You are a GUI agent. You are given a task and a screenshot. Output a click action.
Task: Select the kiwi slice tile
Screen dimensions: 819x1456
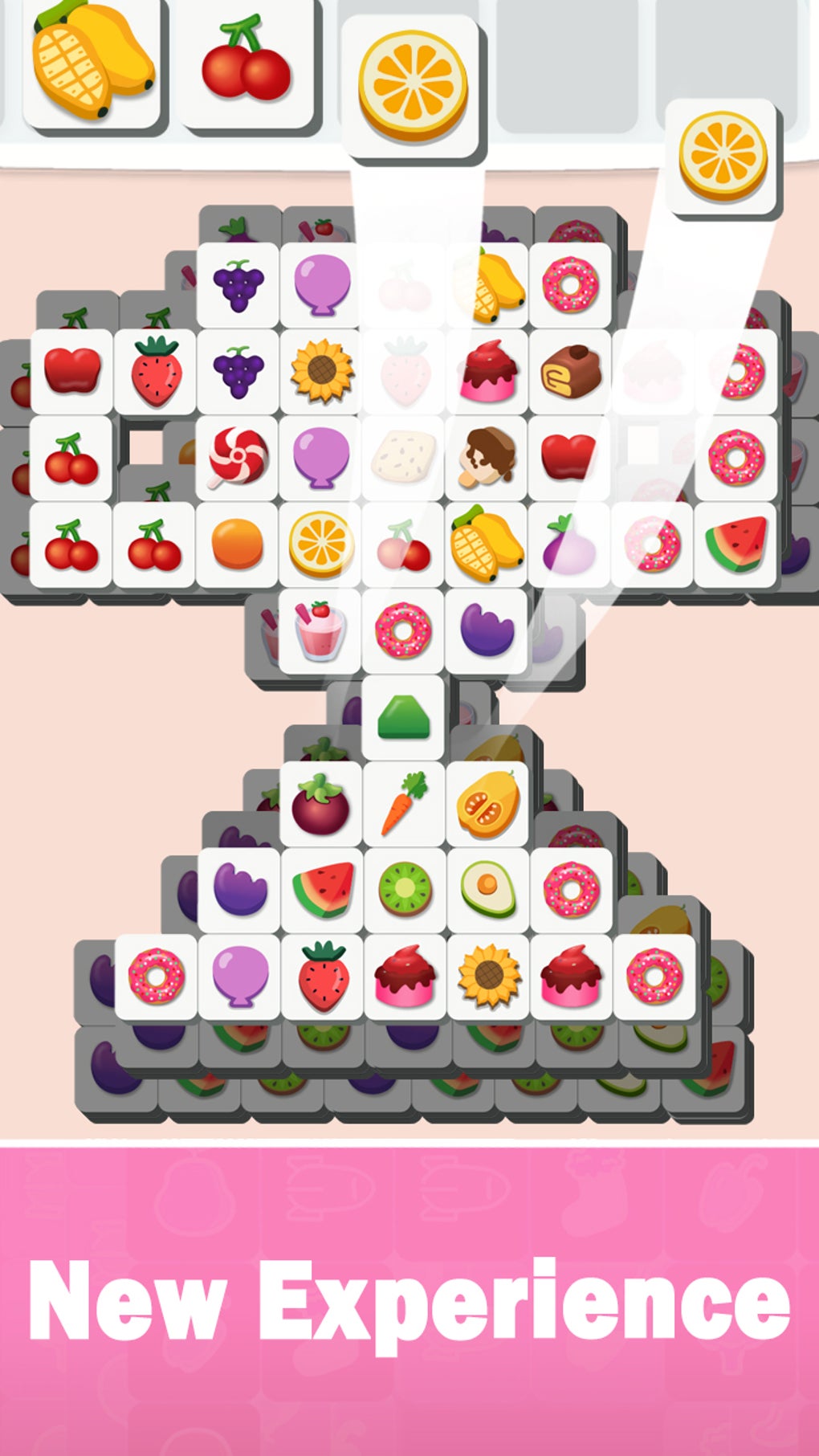pos(405,886)
